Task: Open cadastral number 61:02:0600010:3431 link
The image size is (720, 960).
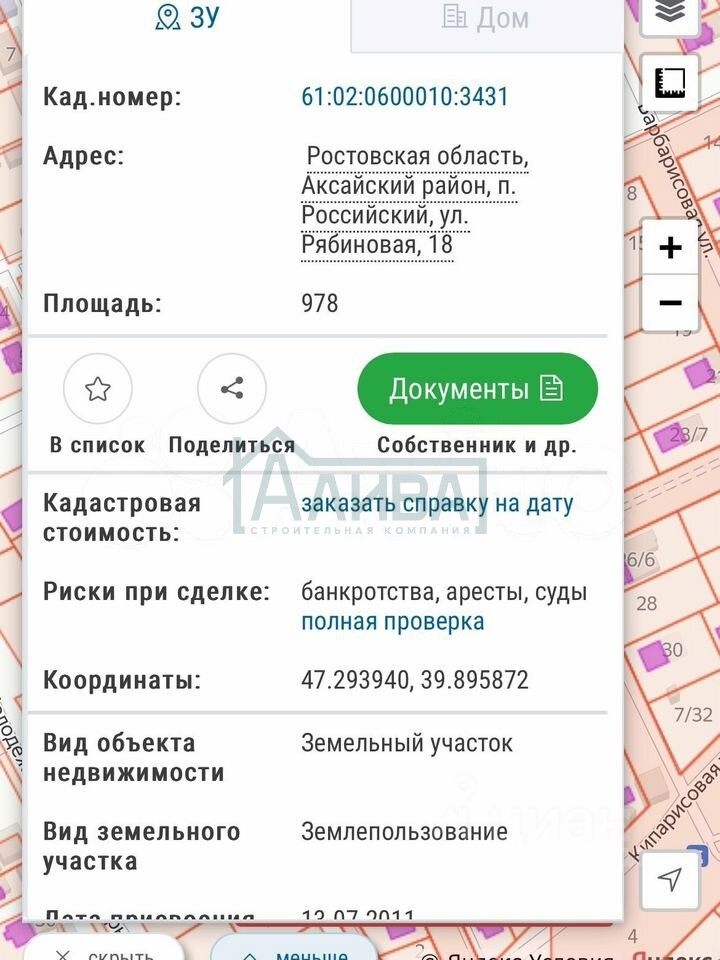Action: click(405, 97)
